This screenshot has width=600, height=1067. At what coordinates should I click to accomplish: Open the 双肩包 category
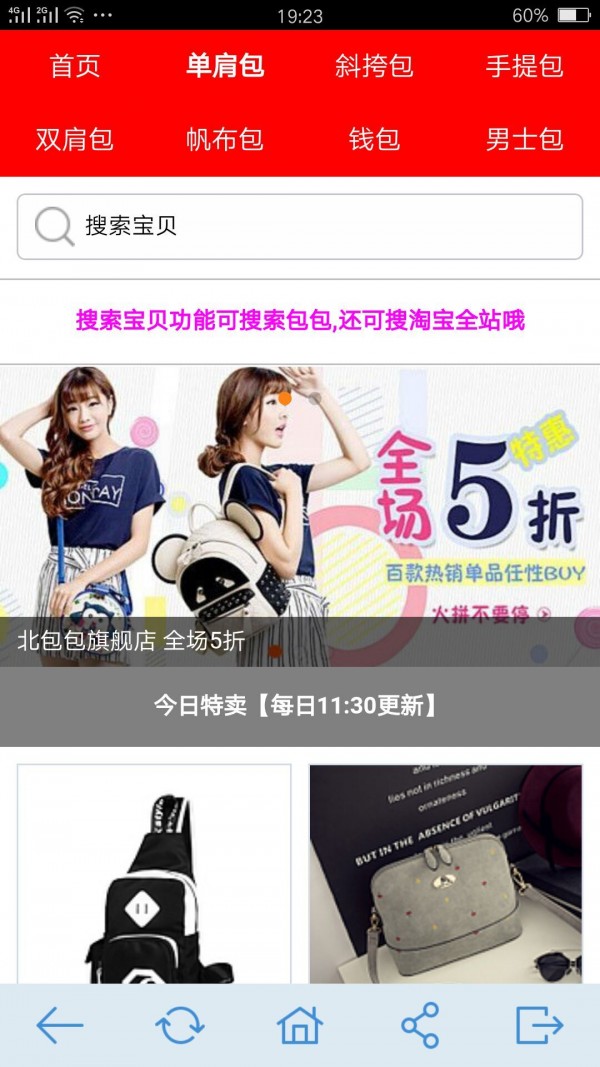click(x=75, y=139)
